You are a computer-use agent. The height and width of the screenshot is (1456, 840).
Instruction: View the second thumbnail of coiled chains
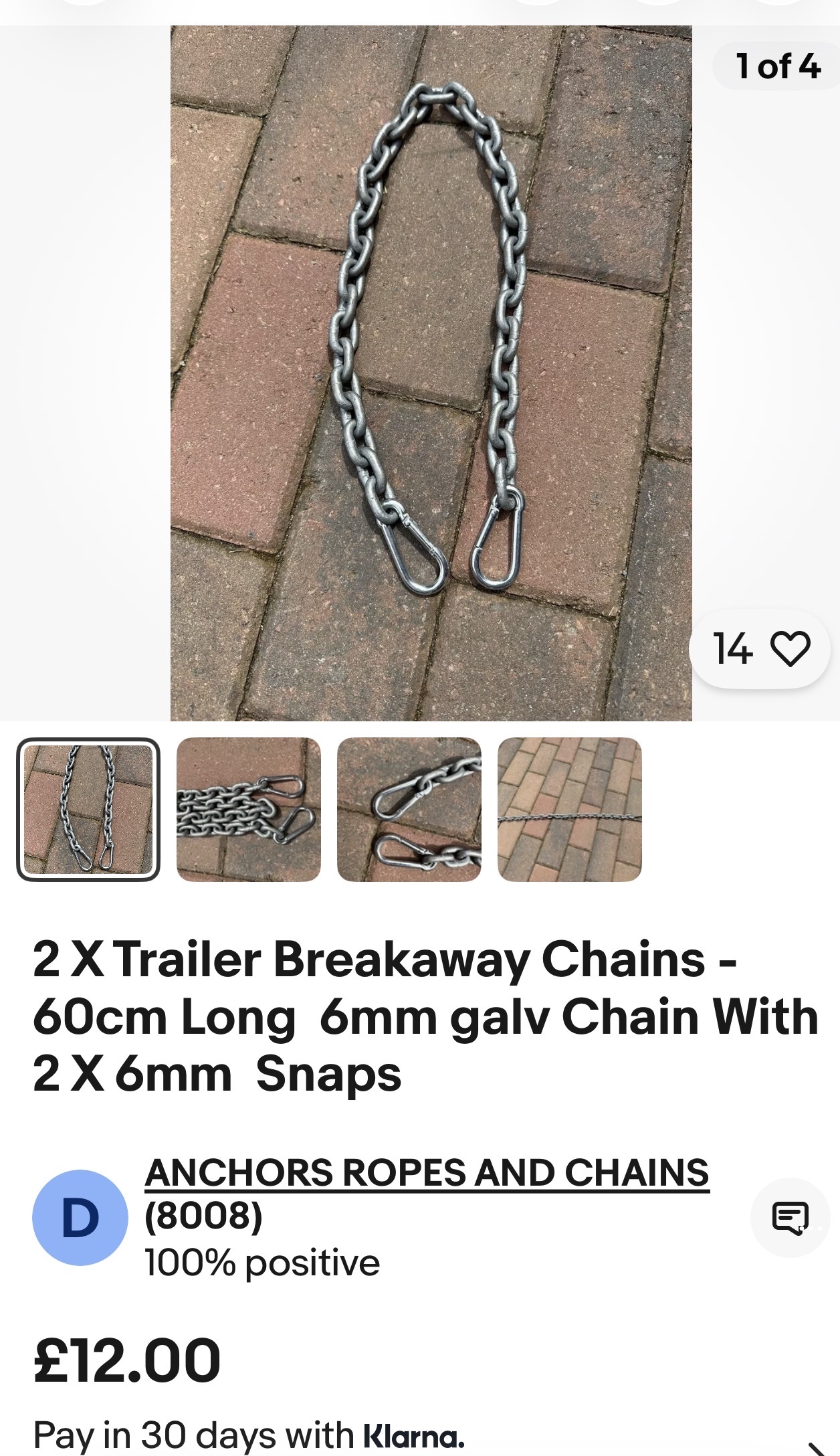[x=248, y=809]
